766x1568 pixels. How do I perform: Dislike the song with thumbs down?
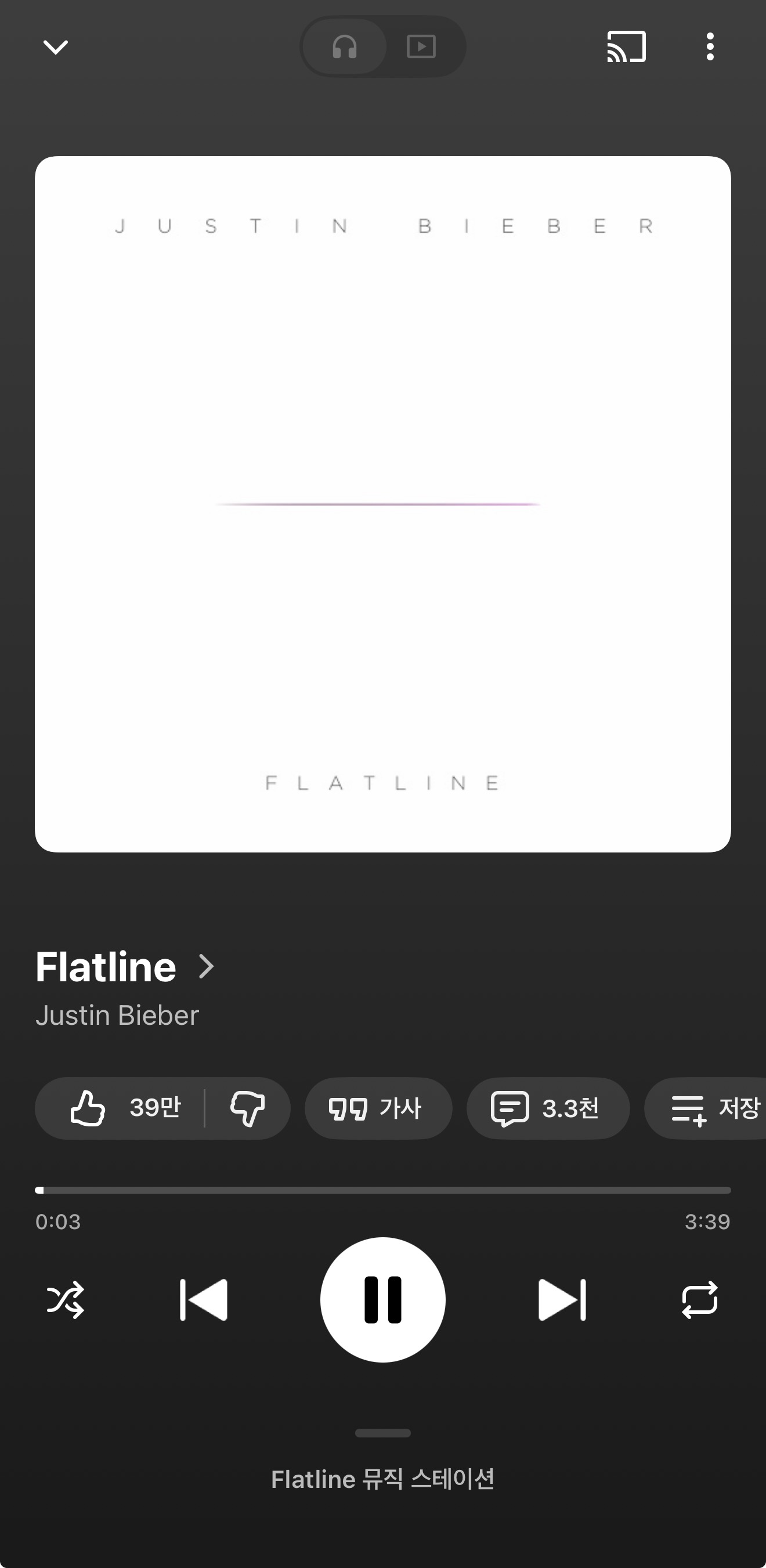tap(247, 1108)
